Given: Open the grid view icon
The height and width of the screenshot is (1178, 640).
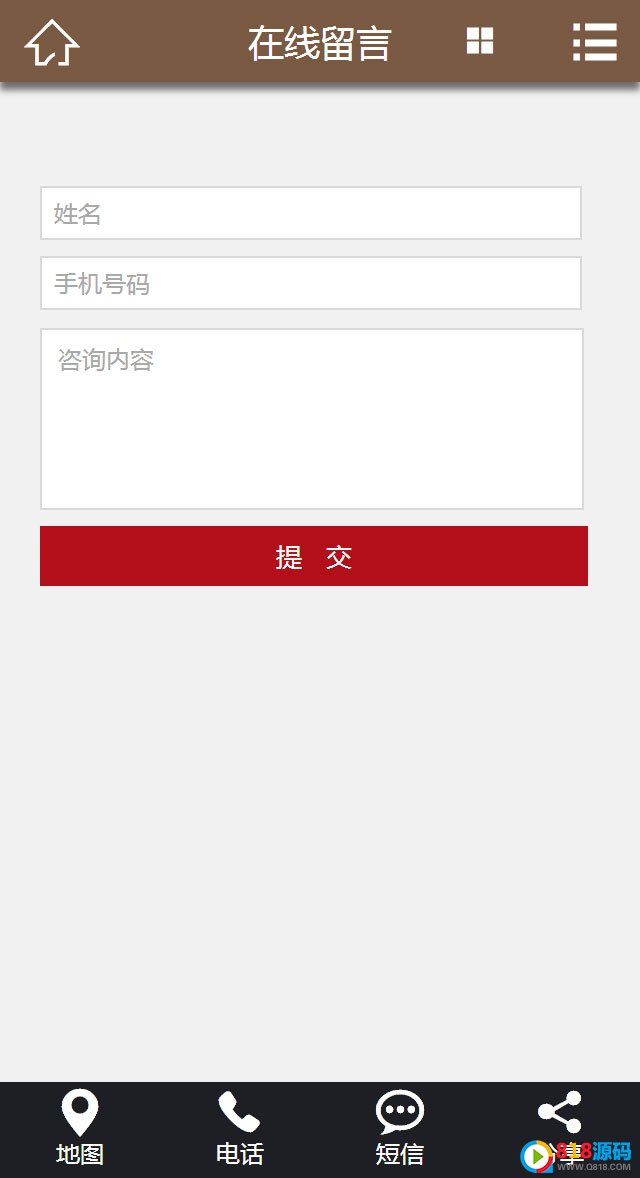Looking at the screenshot, I should tap(480, 41).
